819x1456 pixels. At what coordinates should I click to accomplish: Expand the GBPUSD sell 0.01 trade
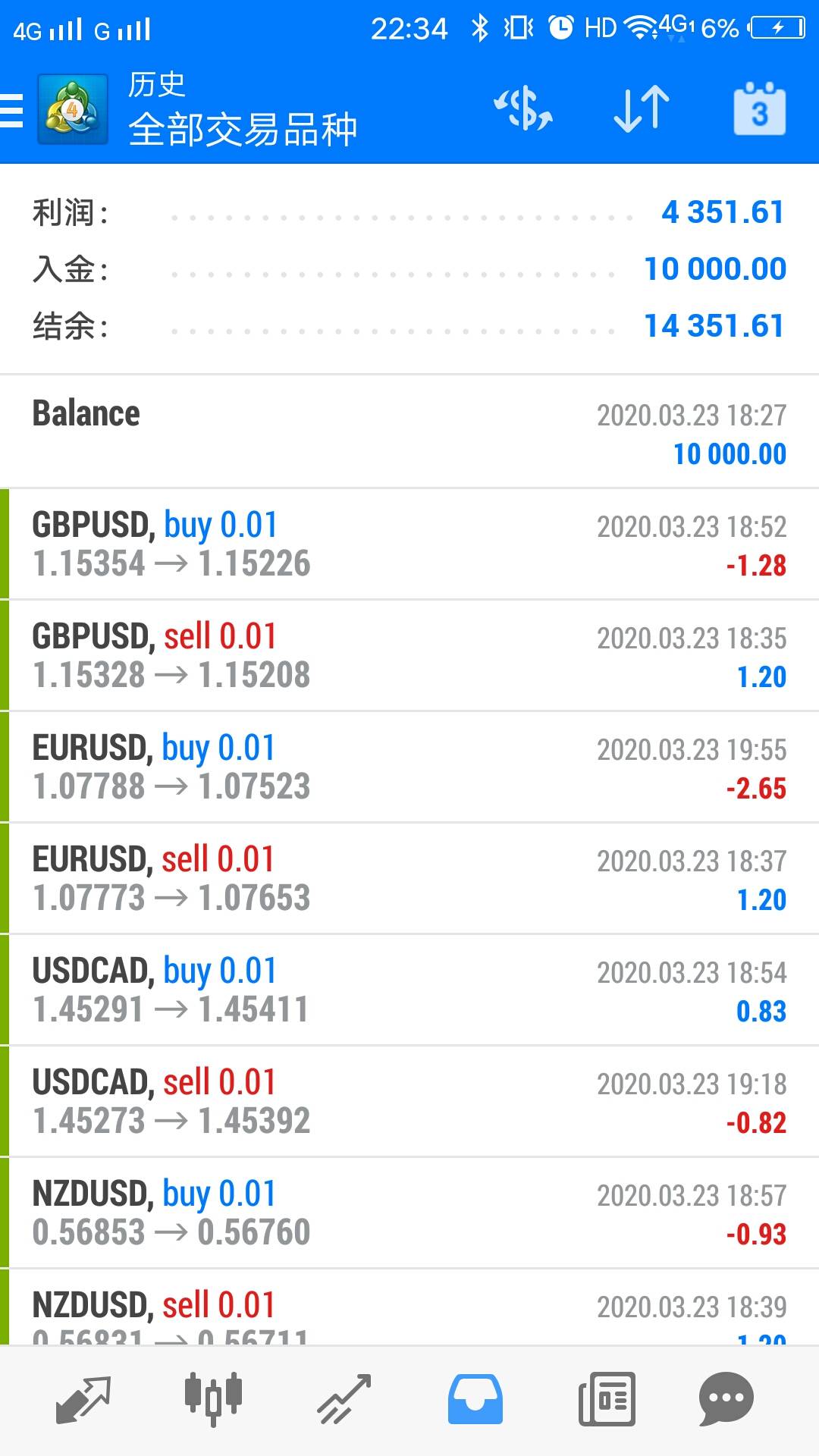409,656
